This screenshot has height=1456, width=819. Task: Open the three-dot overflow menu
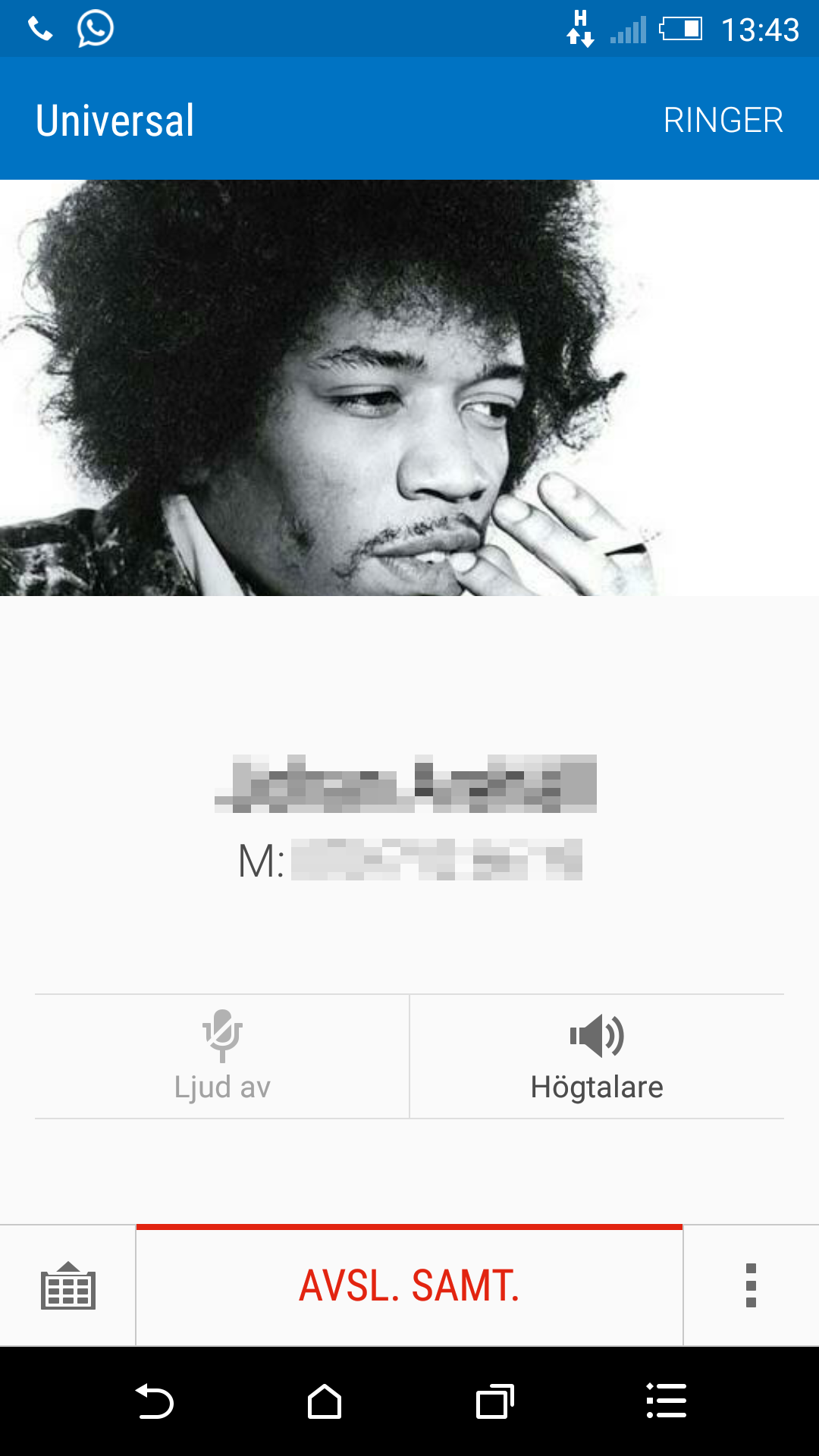[751, 1285]
